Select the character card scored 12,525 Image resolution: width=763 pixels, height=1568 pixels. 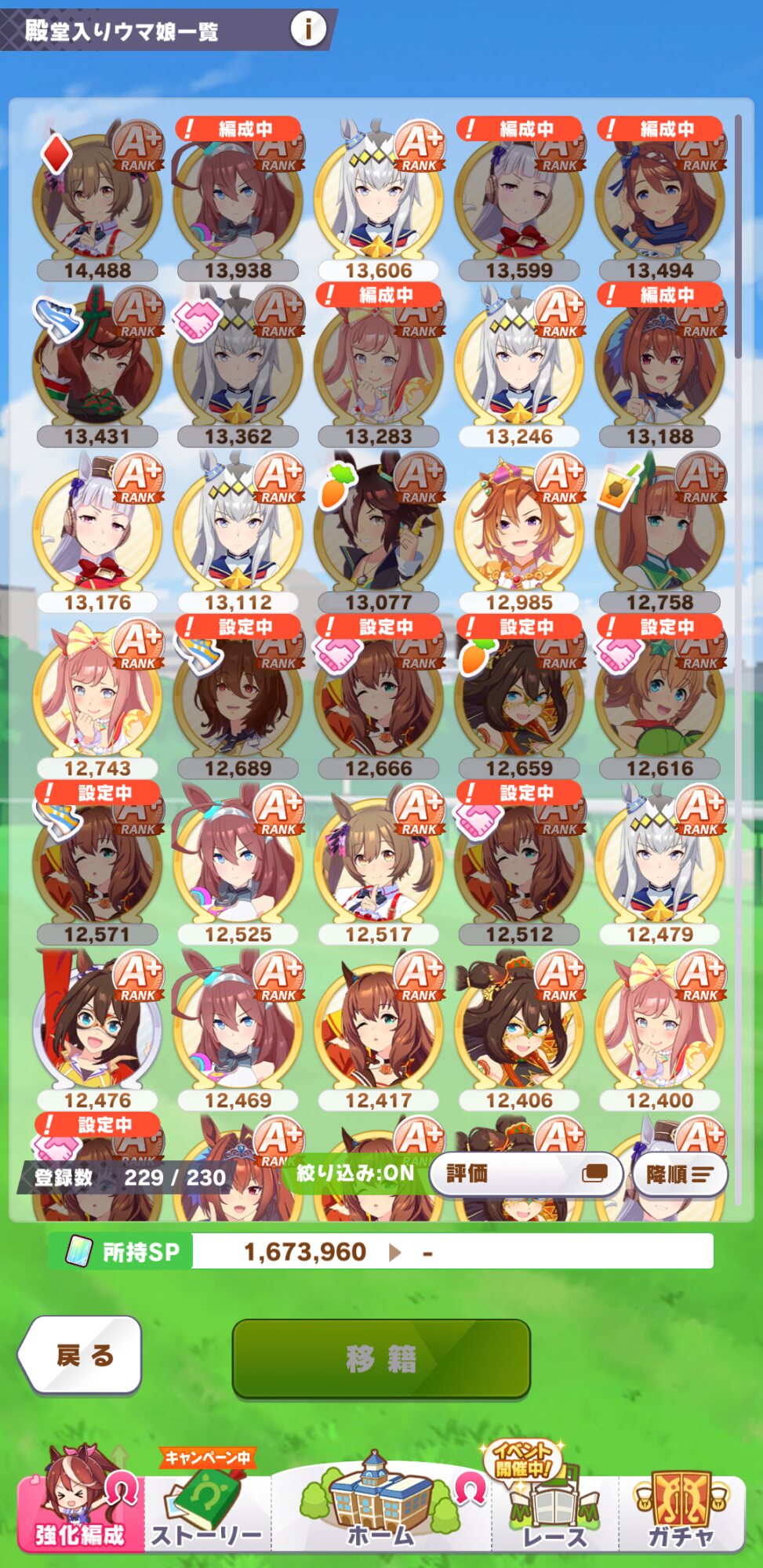point(238,864)
